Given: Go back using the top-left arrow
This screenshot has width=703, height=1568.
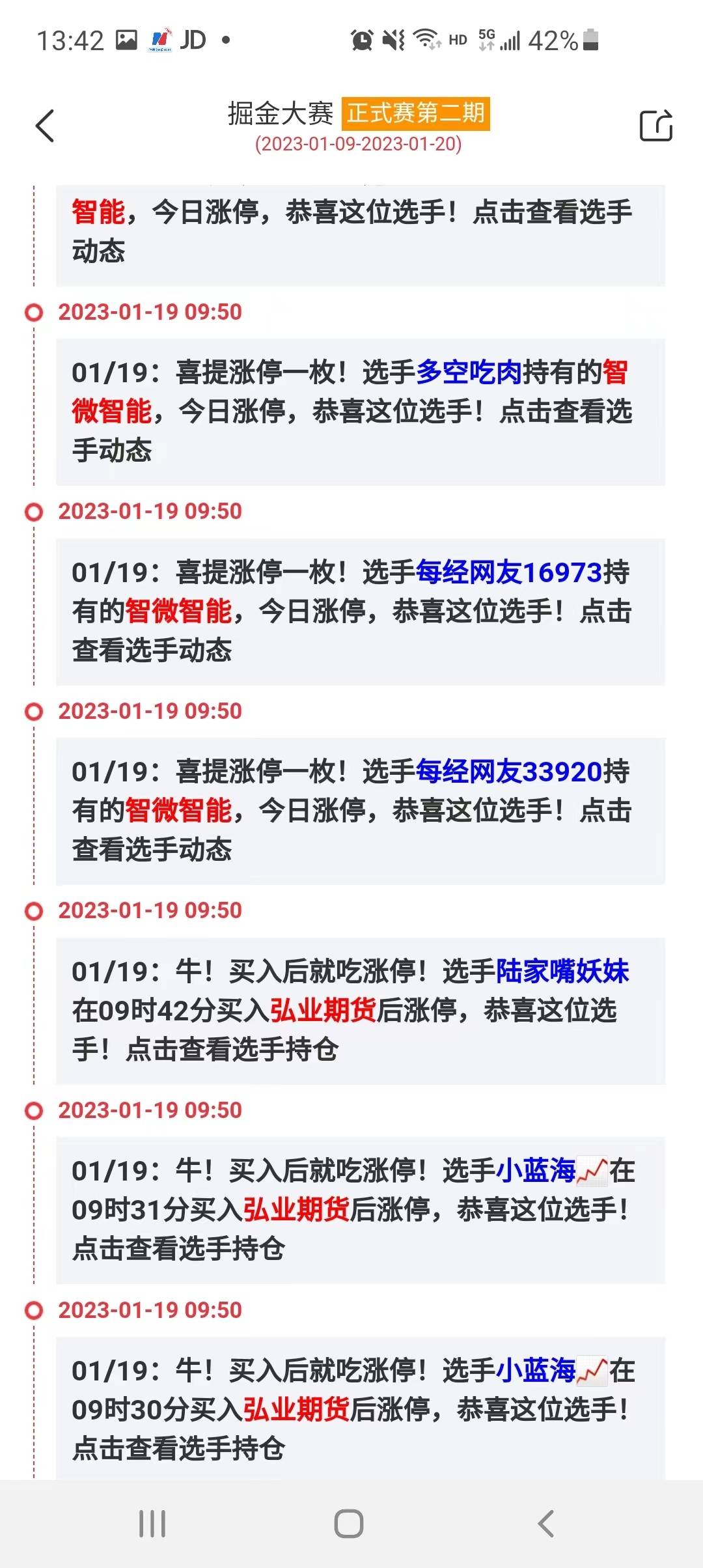Looking at the screenshot, I should click(45, 126).
